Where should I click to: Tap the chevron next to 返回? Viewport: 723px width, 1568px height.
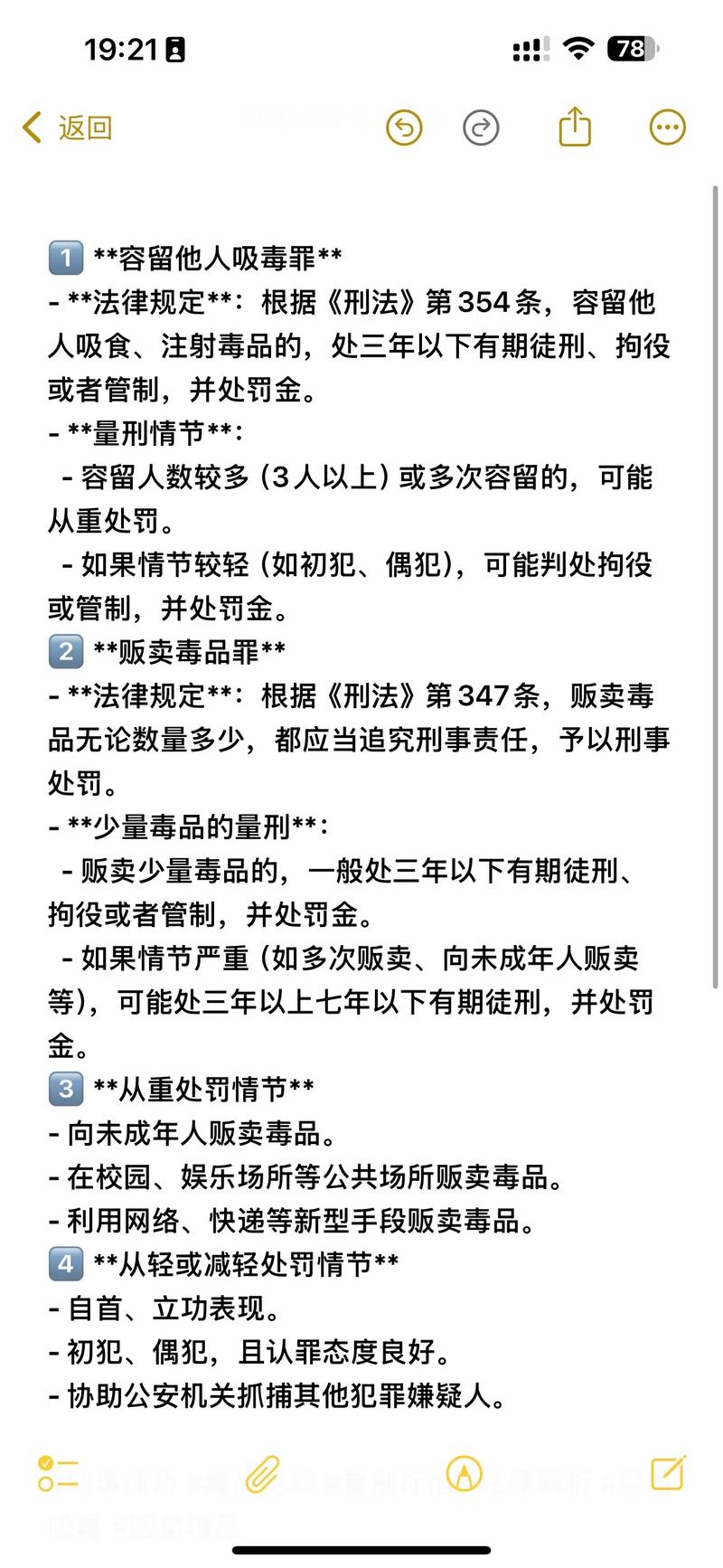(32, 128)
